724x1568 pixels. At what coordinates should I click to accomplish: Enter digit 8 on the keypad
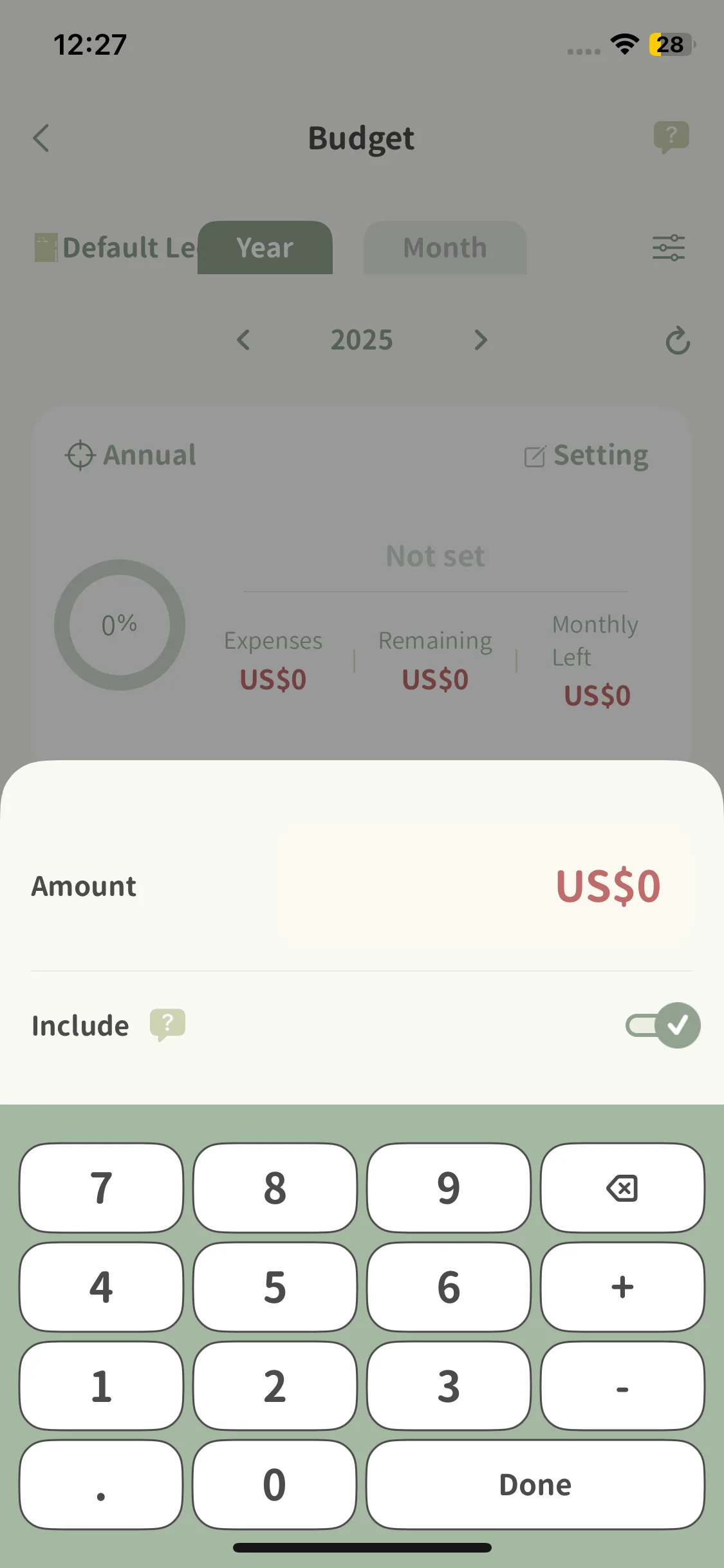(275, 1188)
